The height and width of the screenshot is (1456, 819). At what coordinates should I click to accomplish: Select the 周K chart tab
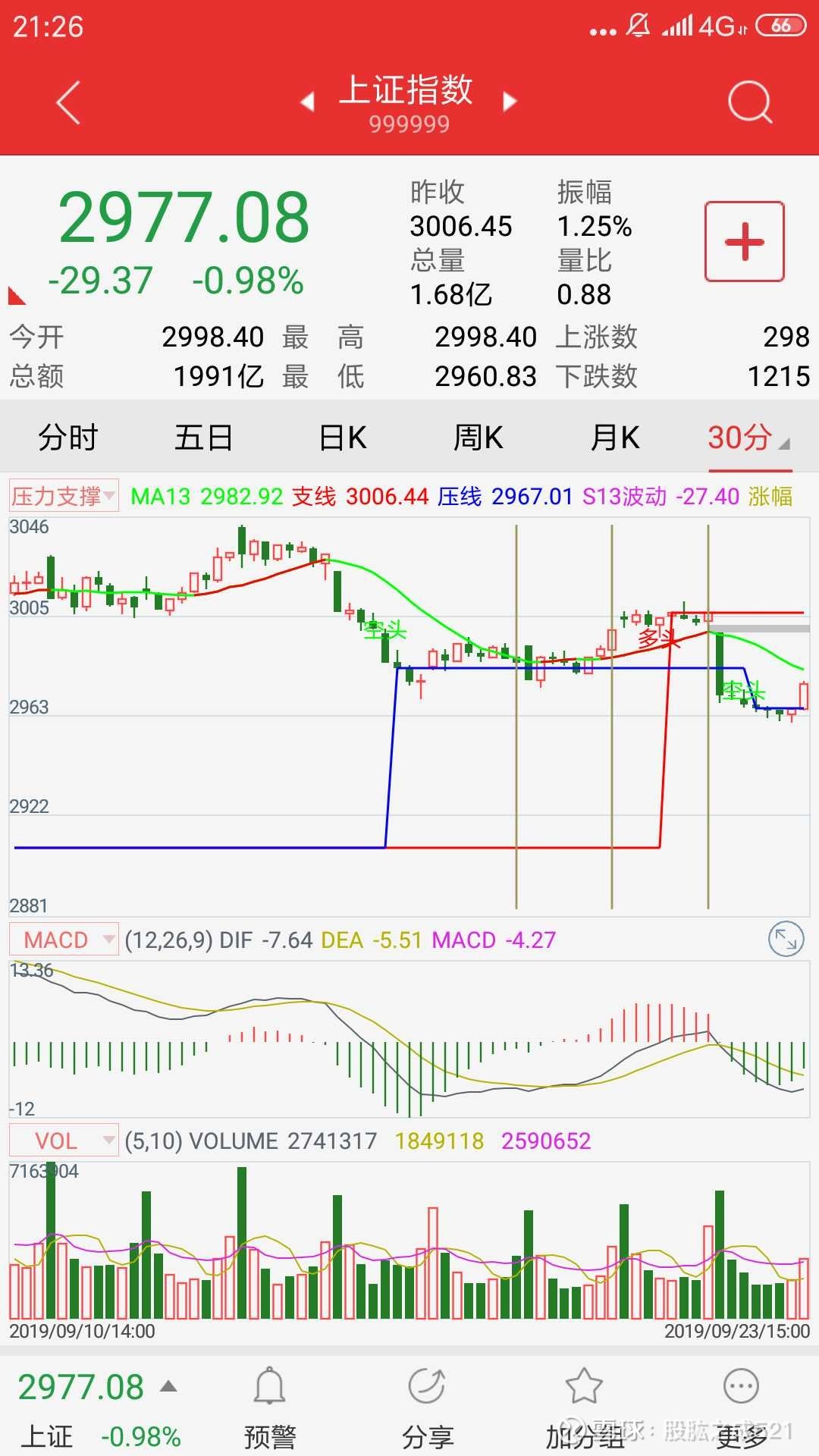[x=478, y=438]
